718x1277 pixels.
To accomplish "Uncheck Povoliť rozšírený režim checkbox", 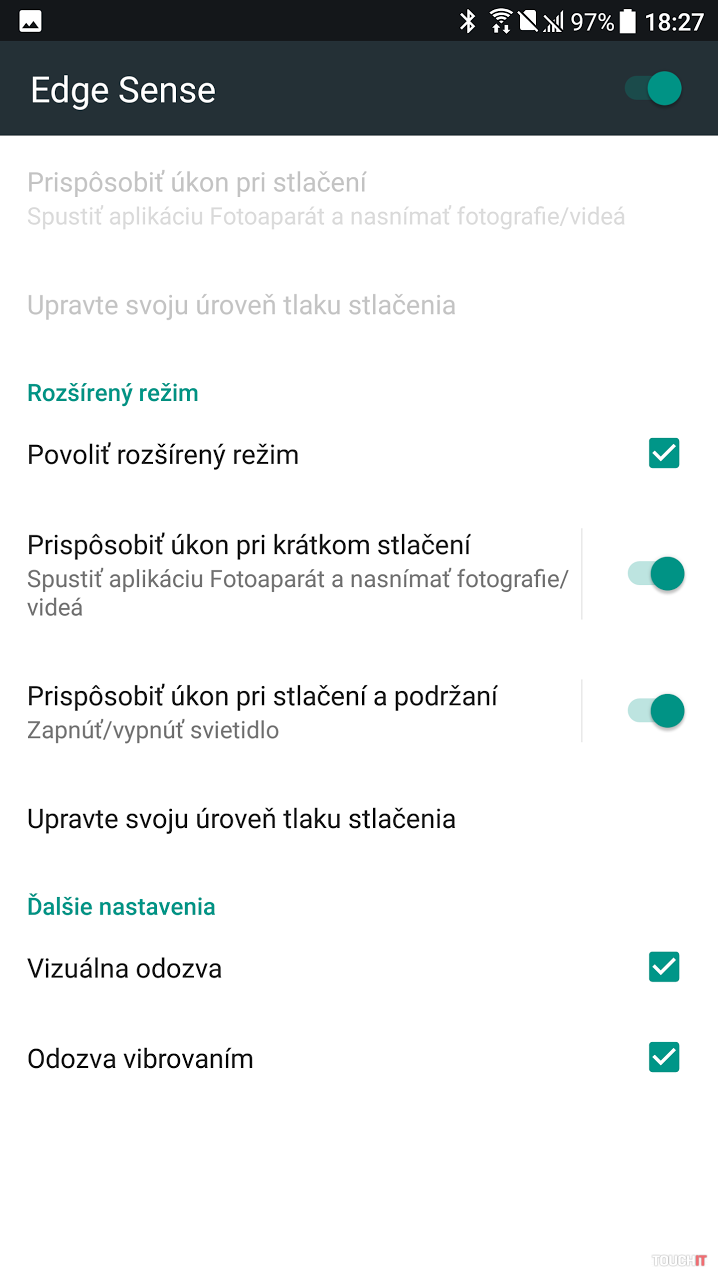I will coord(664,454).
